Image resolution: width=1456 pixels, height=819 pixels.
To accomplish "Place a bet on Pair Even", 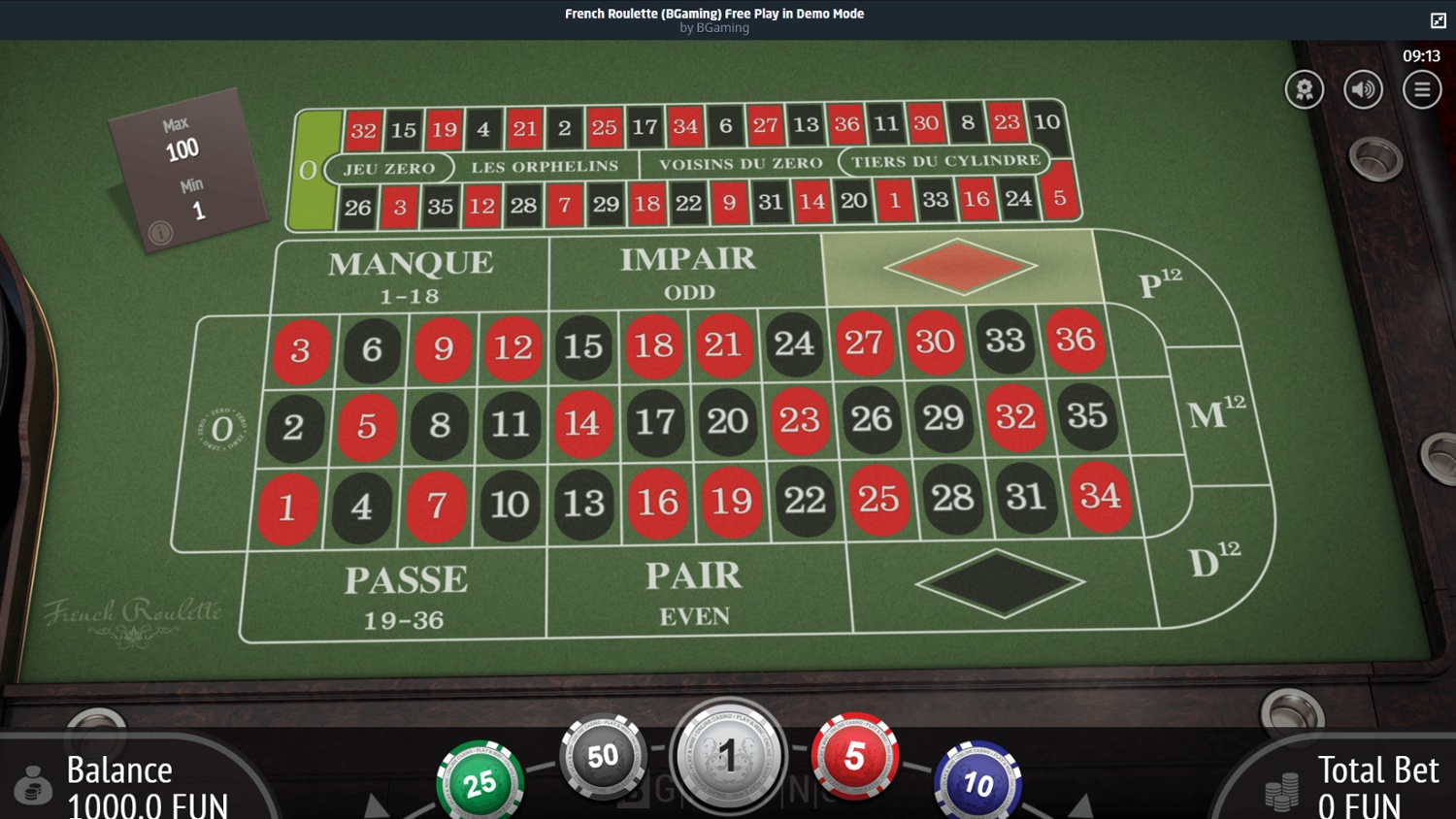I will click(x=694, y=592).
